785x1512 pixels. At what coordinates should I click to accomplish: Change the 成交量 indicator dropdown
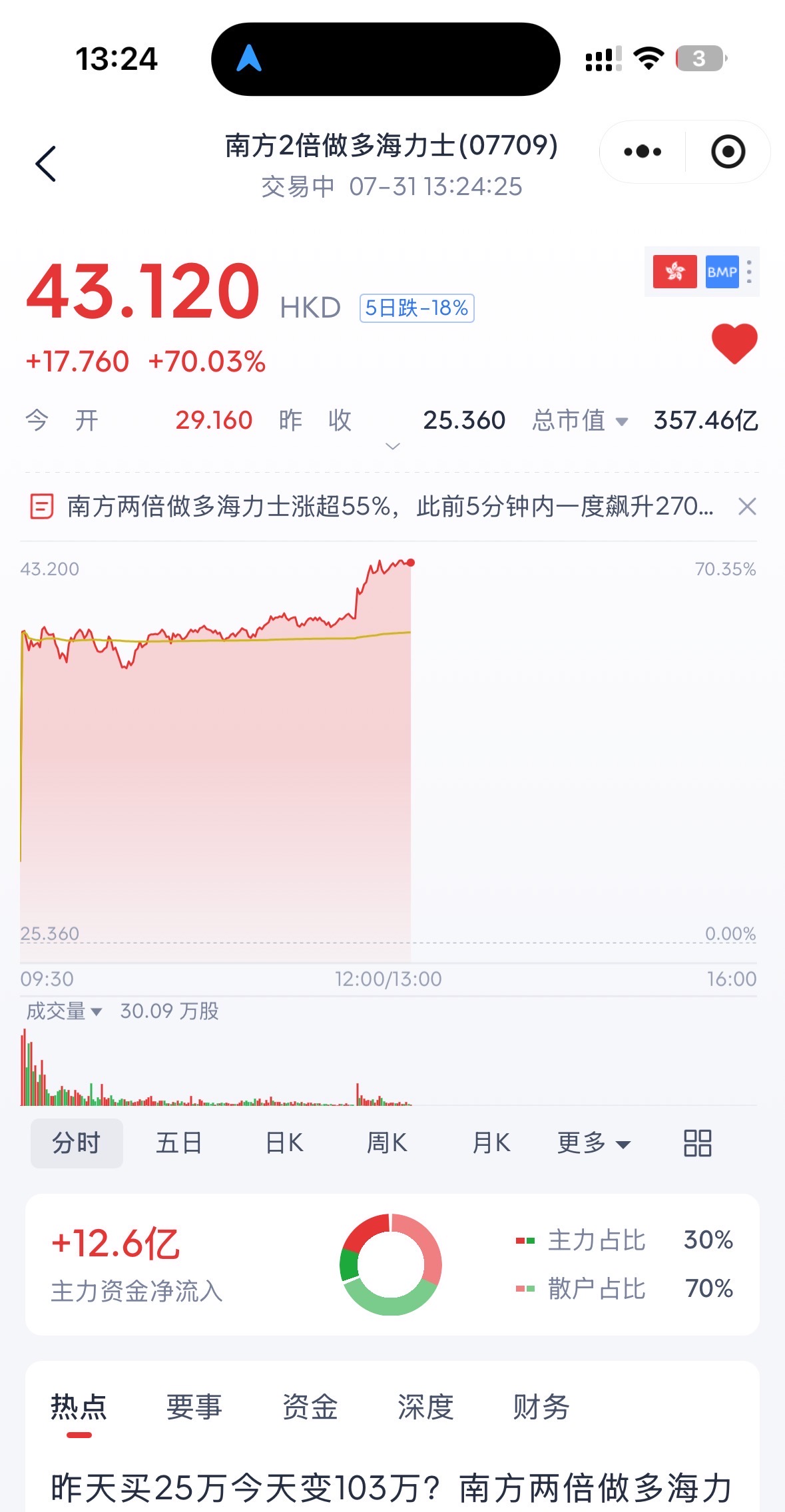pyautogui.click(x=64, y=1011)
